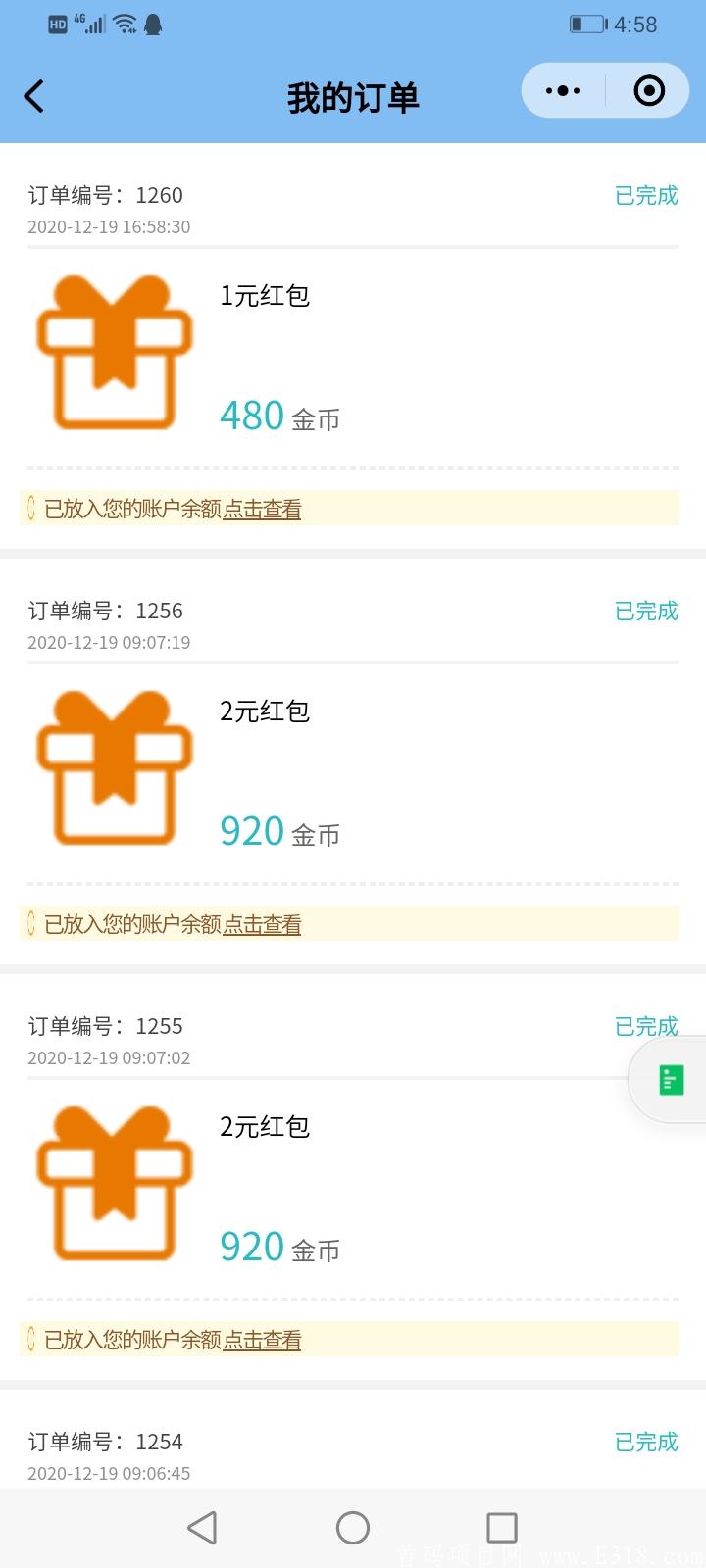Tap the 480 金币 amount on order 1260
This screenshot has width=706, height=1568.
pyautogui.click(x=279, y=416)
